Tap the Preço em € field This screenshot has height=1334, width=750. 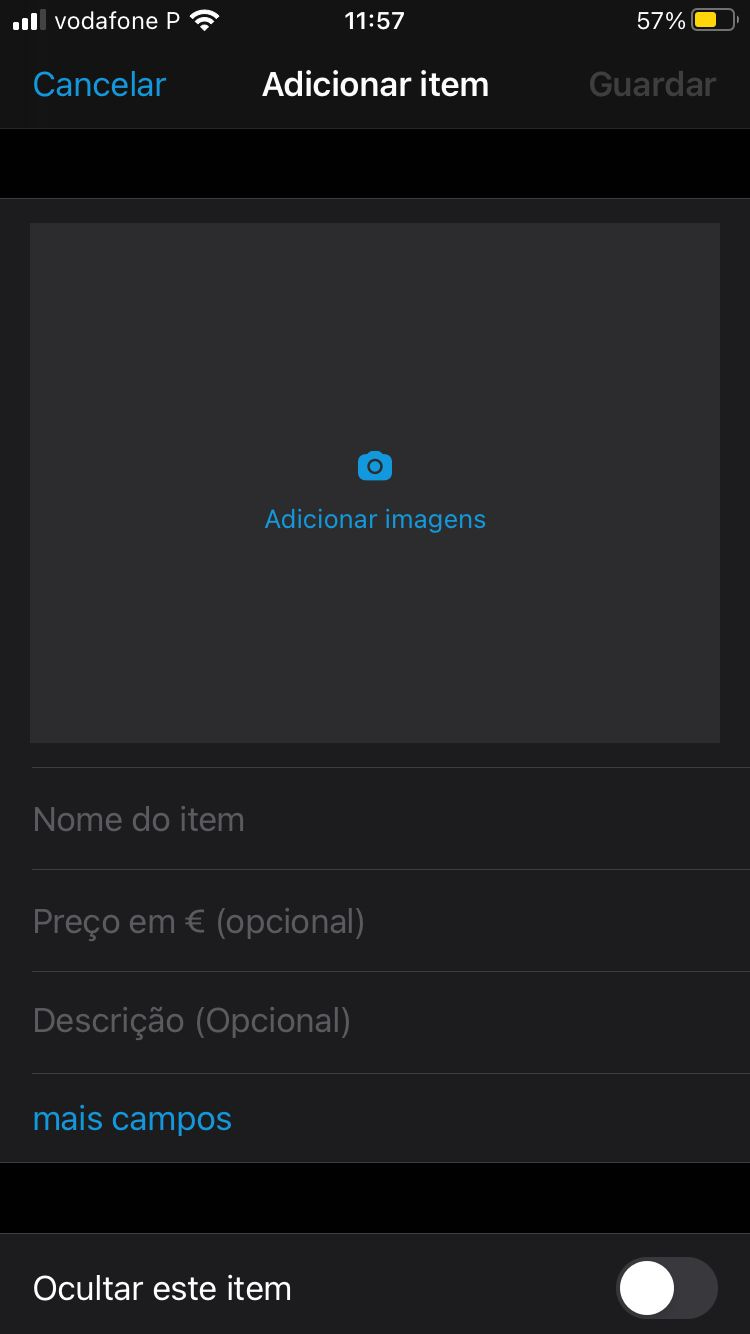click(x=391, y=921)
